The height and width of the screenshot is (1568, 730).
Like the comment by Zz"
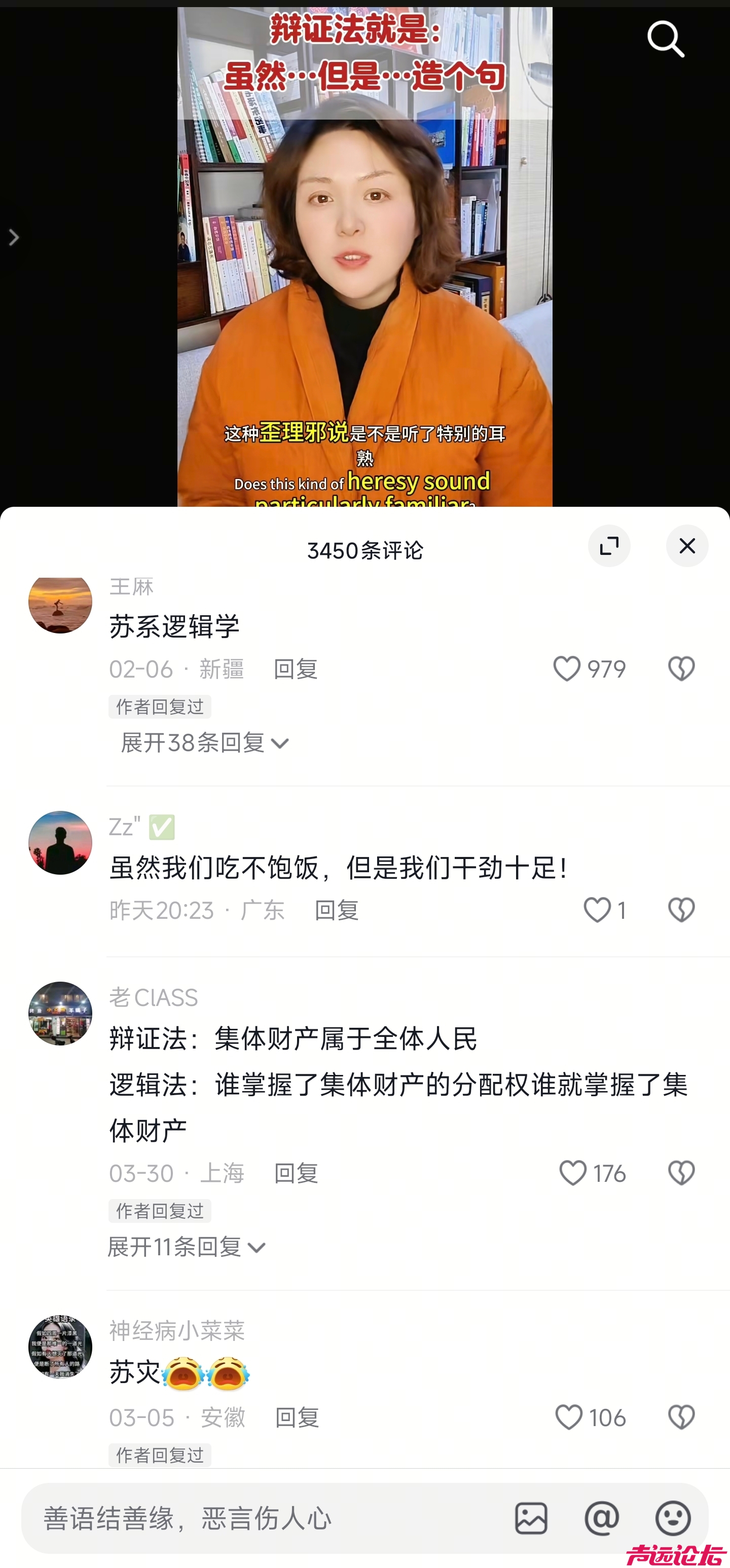597,910
